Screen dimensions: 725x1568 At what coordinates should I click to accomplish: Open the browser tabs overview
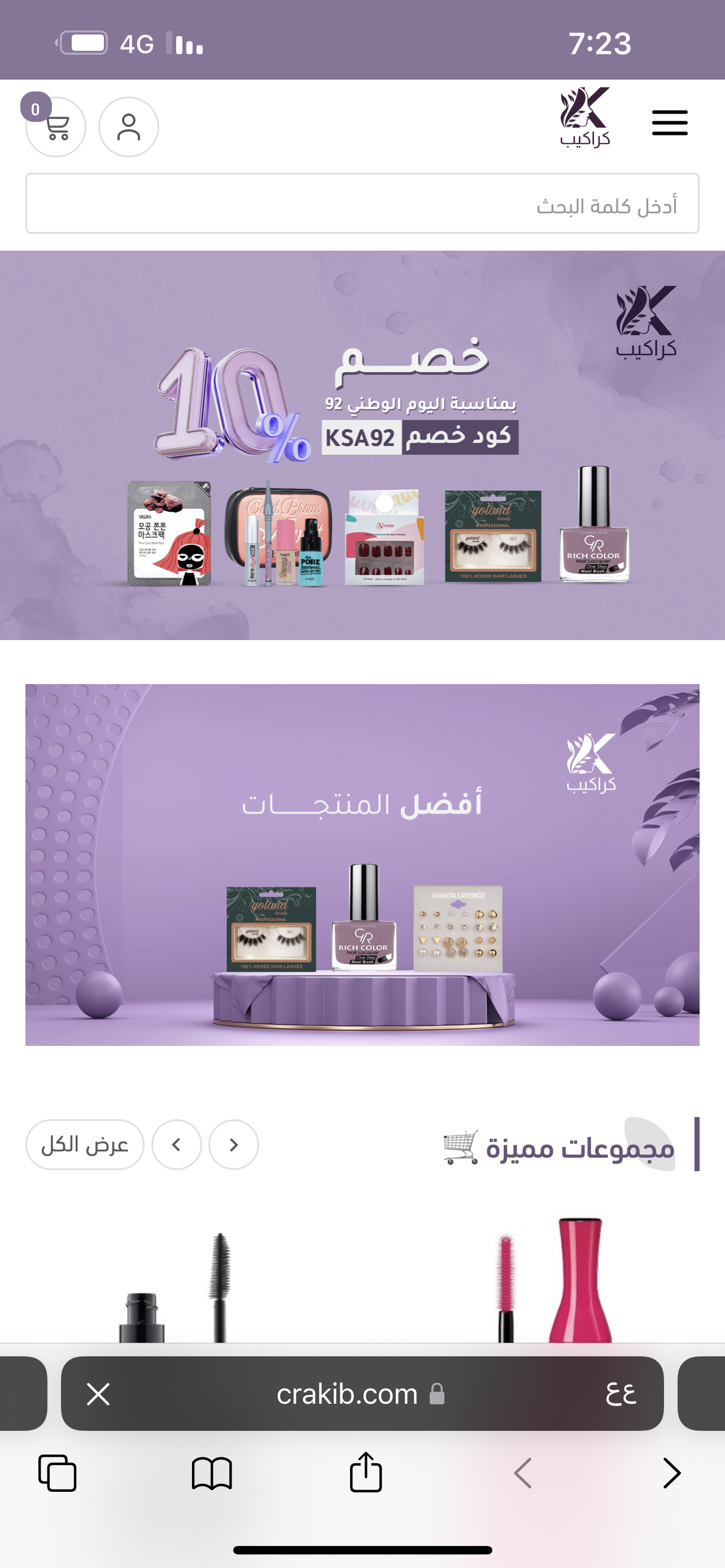(57, 1473)
